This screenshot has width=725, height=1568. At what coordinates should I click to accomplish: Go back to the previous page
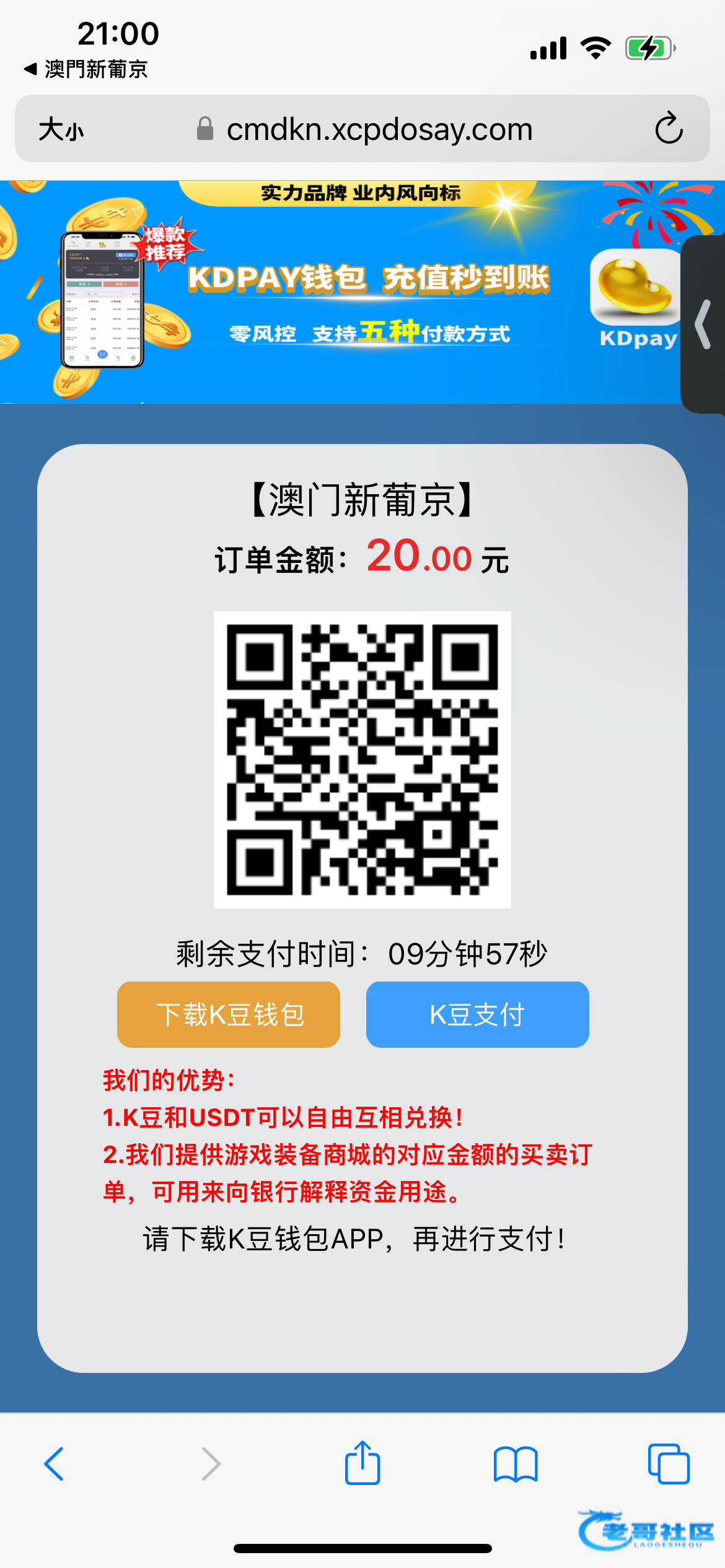(54, 1464)
